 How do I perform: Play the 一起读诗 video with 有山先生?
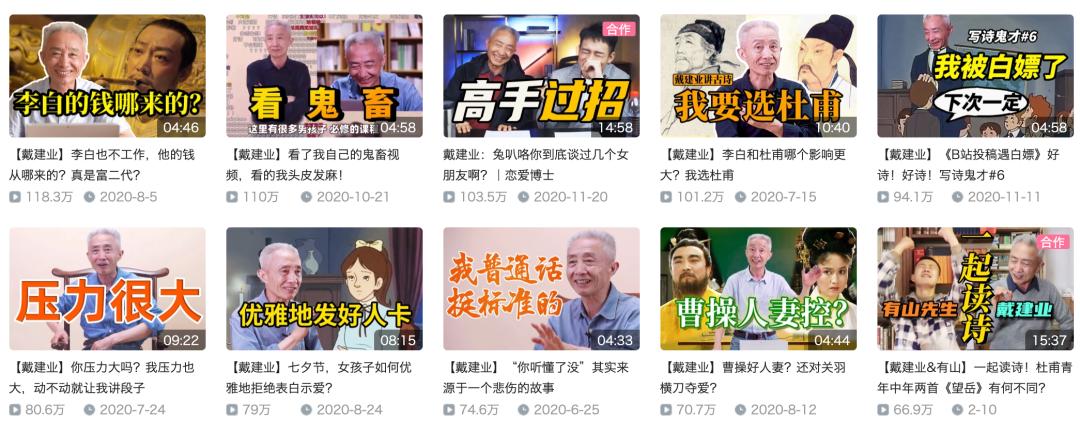(x=975, y=288)
